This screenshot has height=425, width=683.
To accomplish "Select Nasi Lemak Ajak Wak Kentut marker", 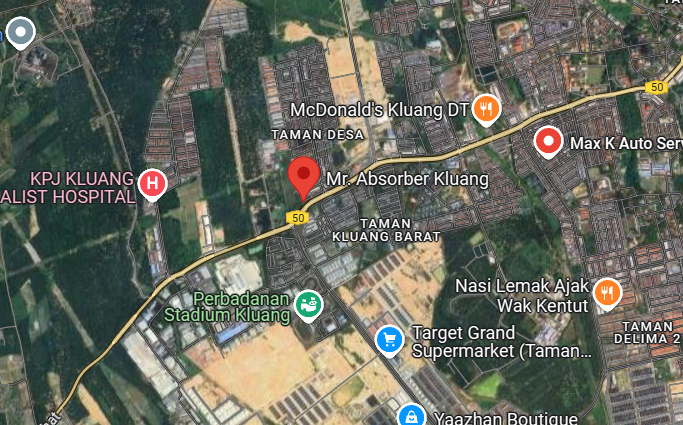I will (607, 293).
